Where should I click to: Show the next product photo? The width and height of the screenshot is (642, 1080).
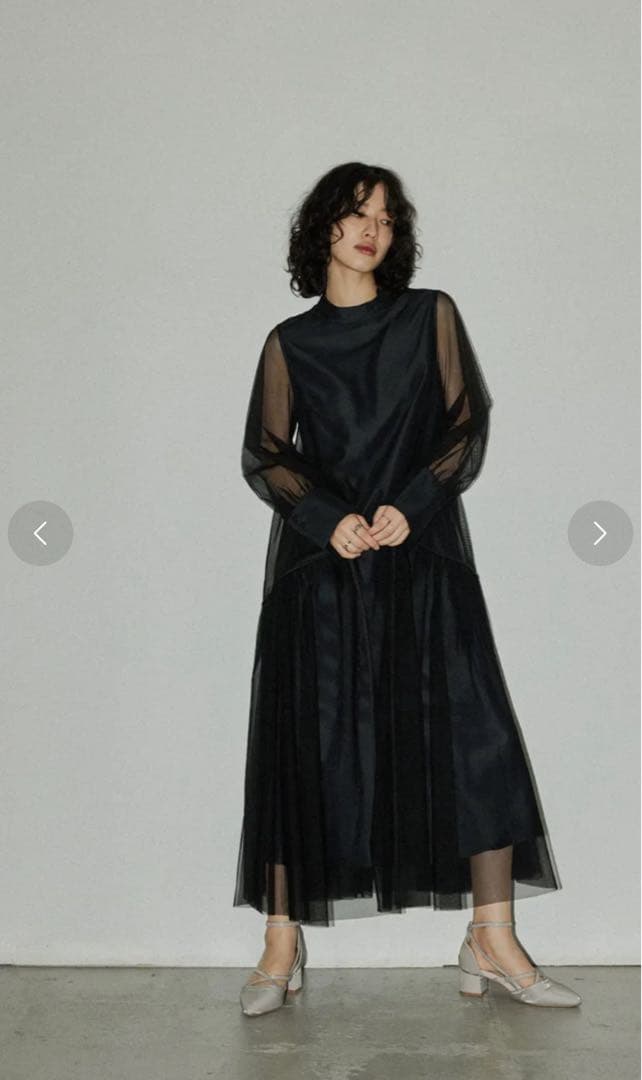tap(600, 533)
